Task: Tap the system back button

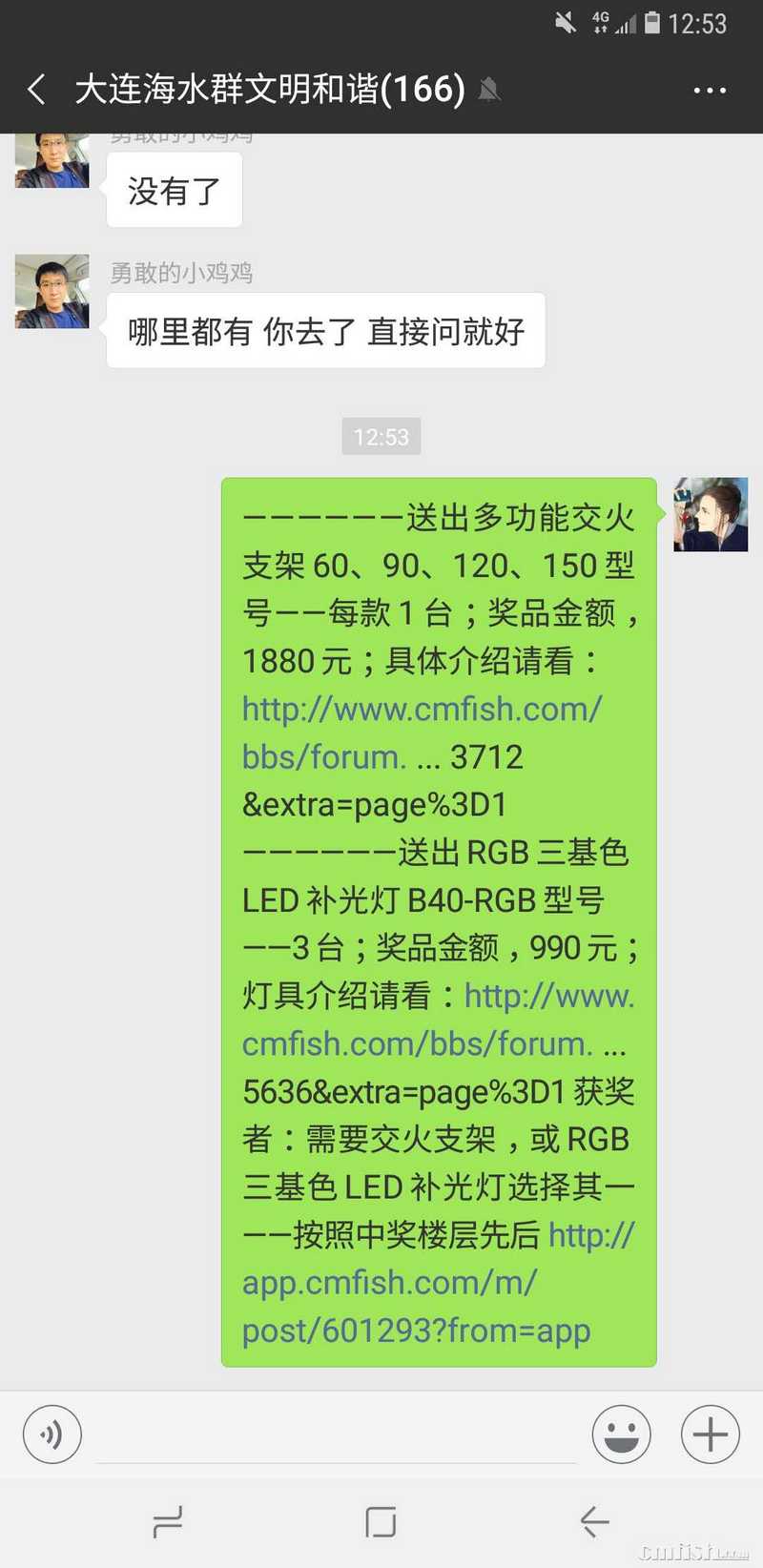Action: [x=593, y=1521]
